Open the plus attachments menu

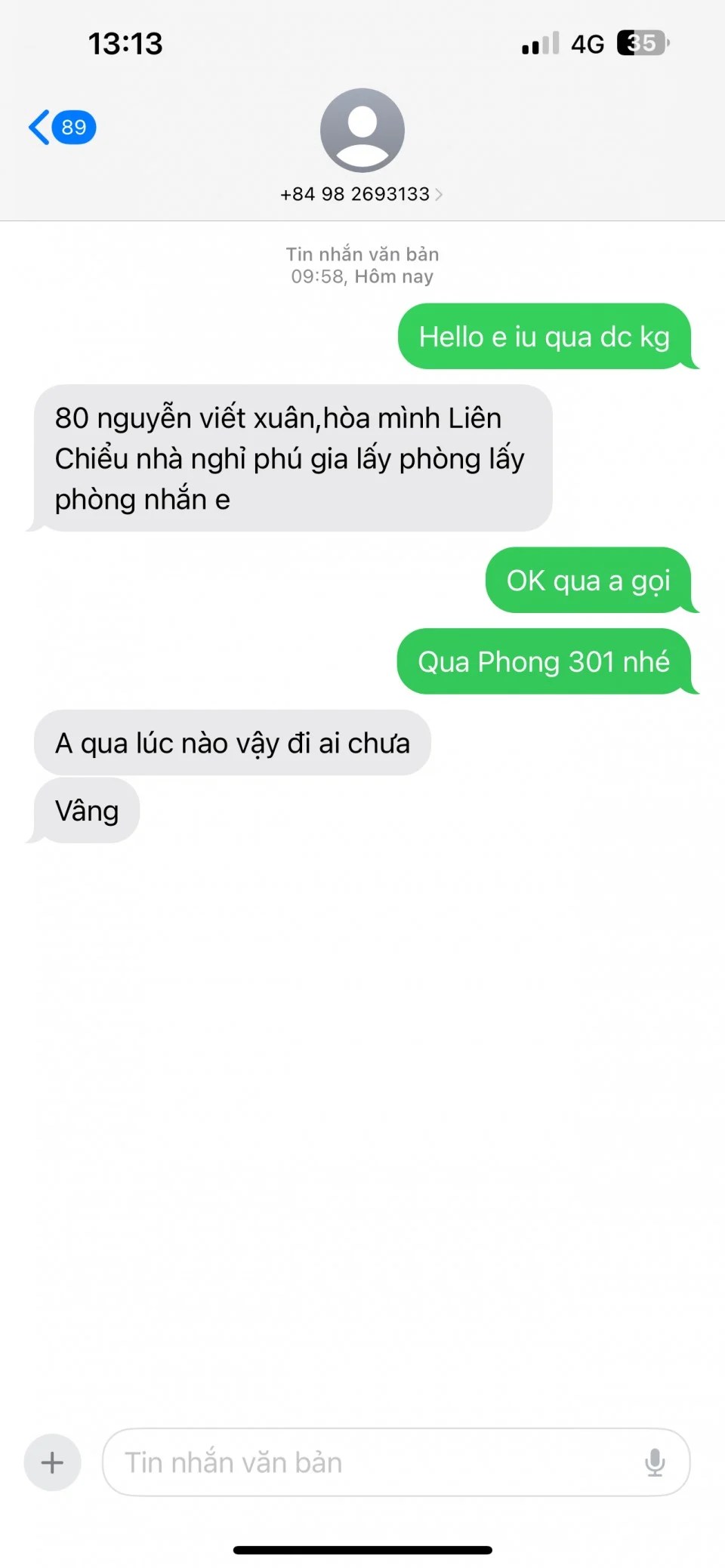[x=52, y=1462]
